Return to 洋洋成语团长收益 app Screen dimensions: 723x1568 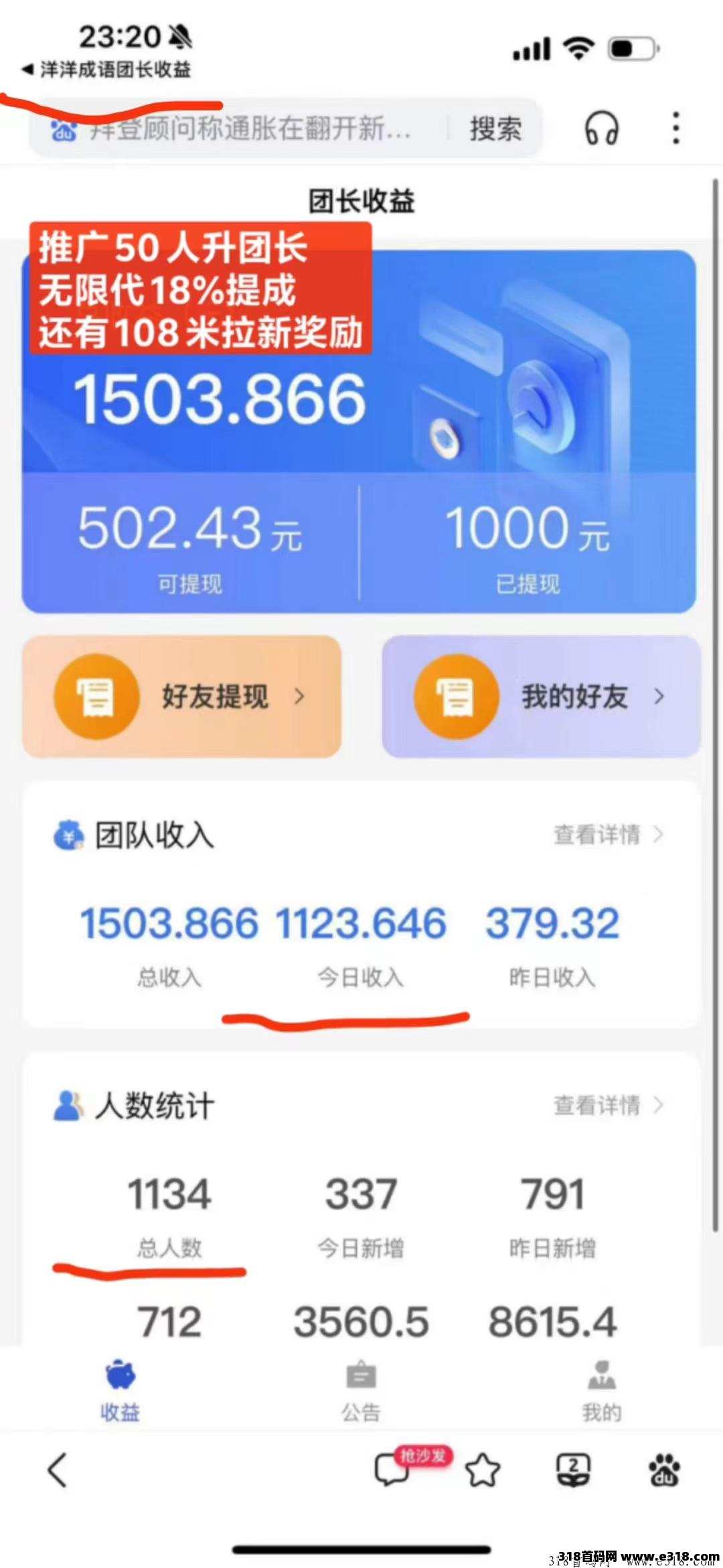(x=107, y=69)
